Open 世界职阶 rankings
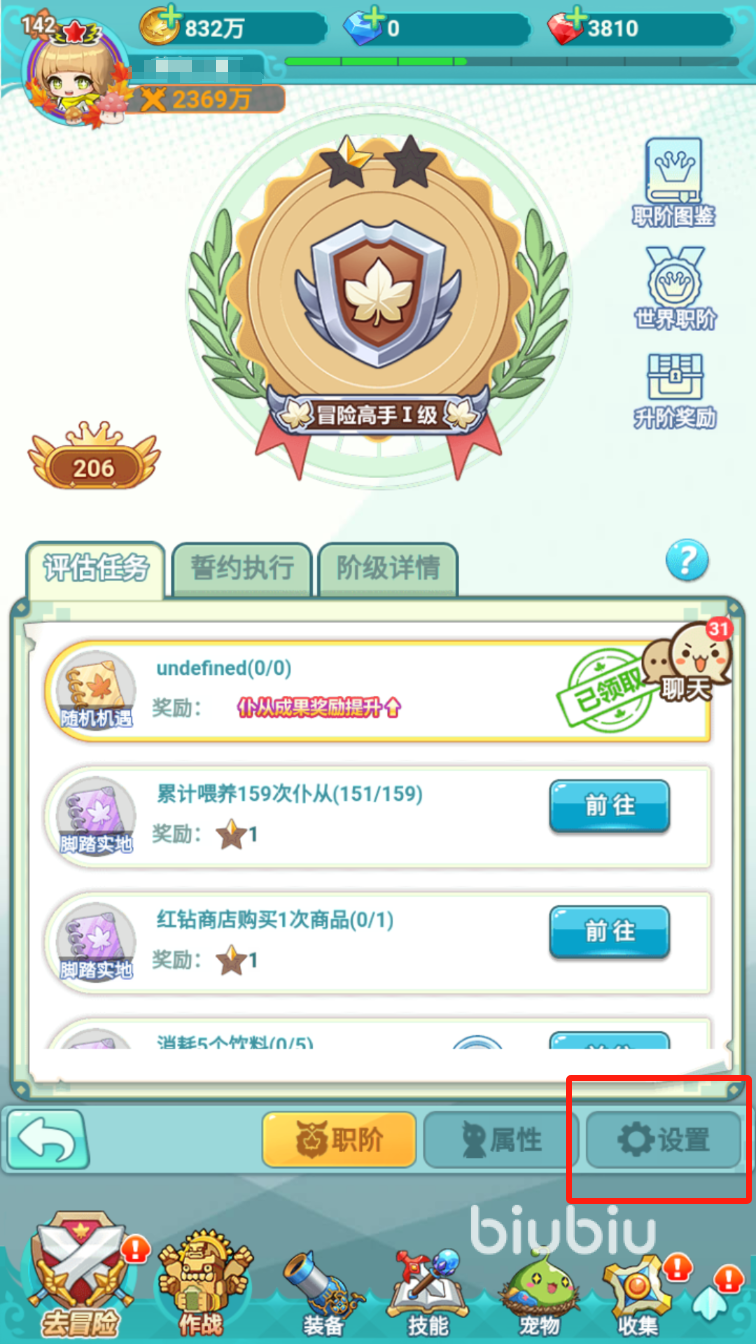 676,287
